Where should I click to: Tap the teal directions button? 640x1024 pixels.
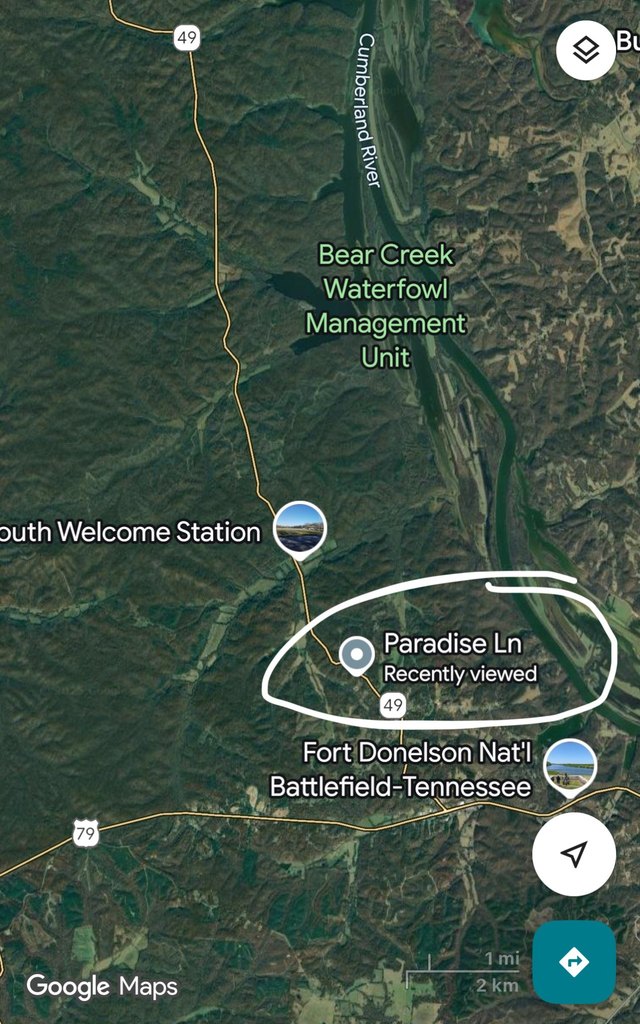click(x=574, y=962)
